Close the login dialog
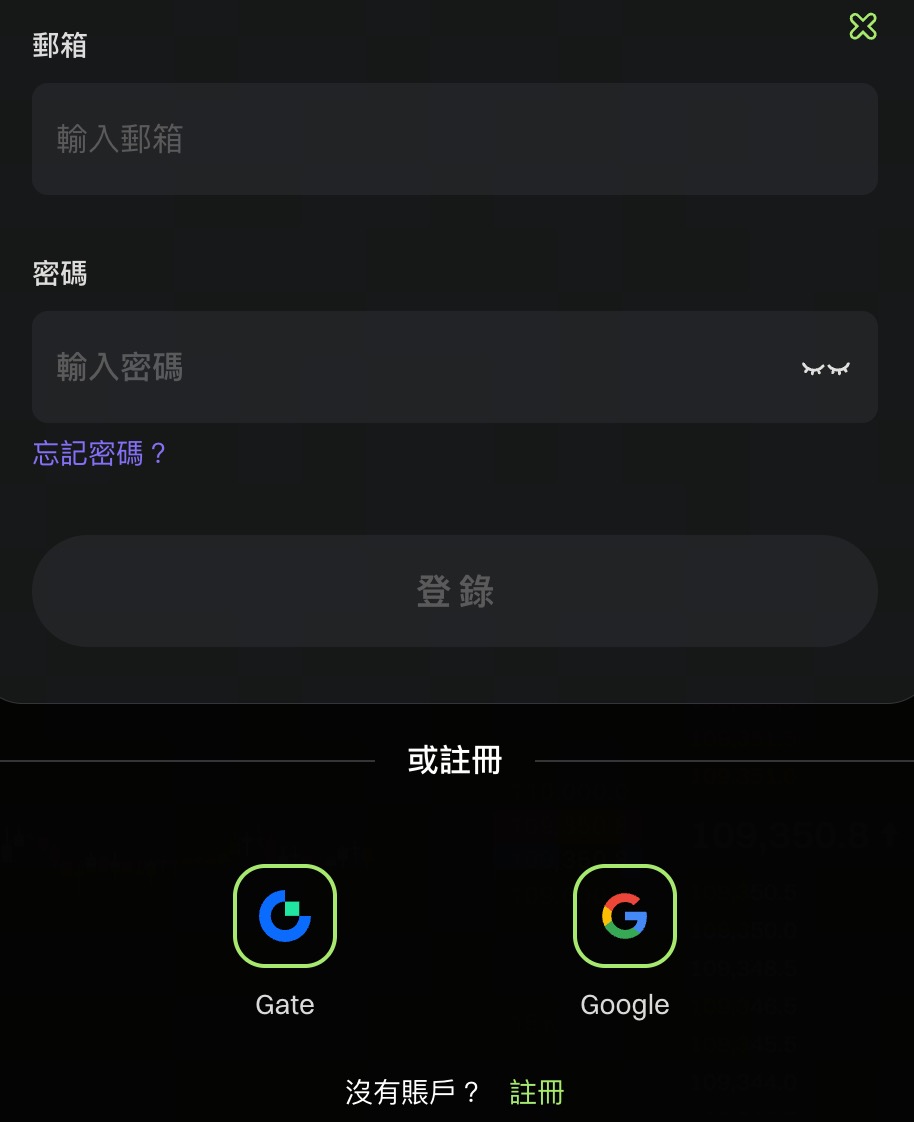 pos(862,27)
